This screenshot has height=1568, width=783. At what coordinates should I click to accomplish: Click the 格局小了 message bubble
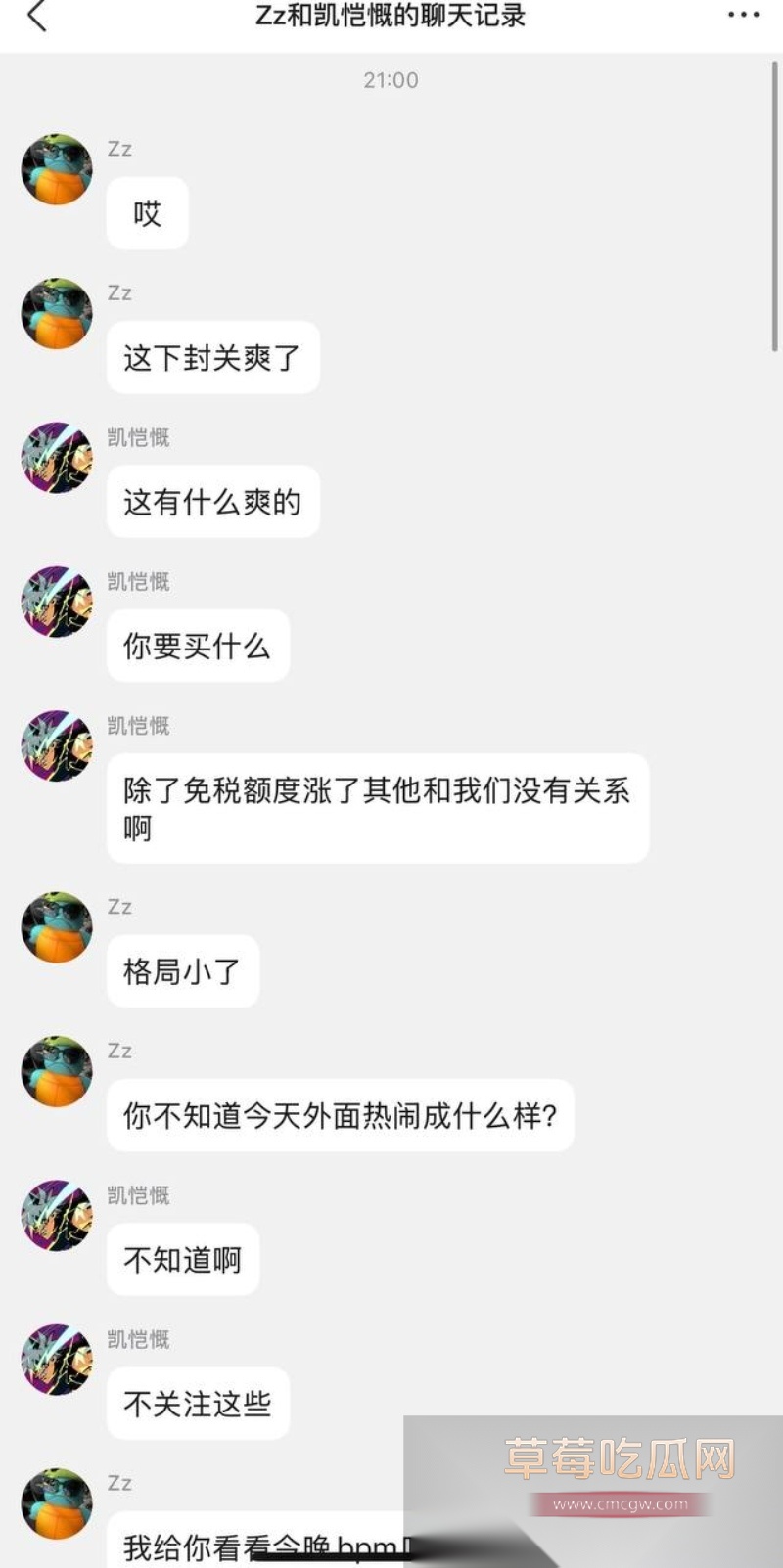(182, 971)
